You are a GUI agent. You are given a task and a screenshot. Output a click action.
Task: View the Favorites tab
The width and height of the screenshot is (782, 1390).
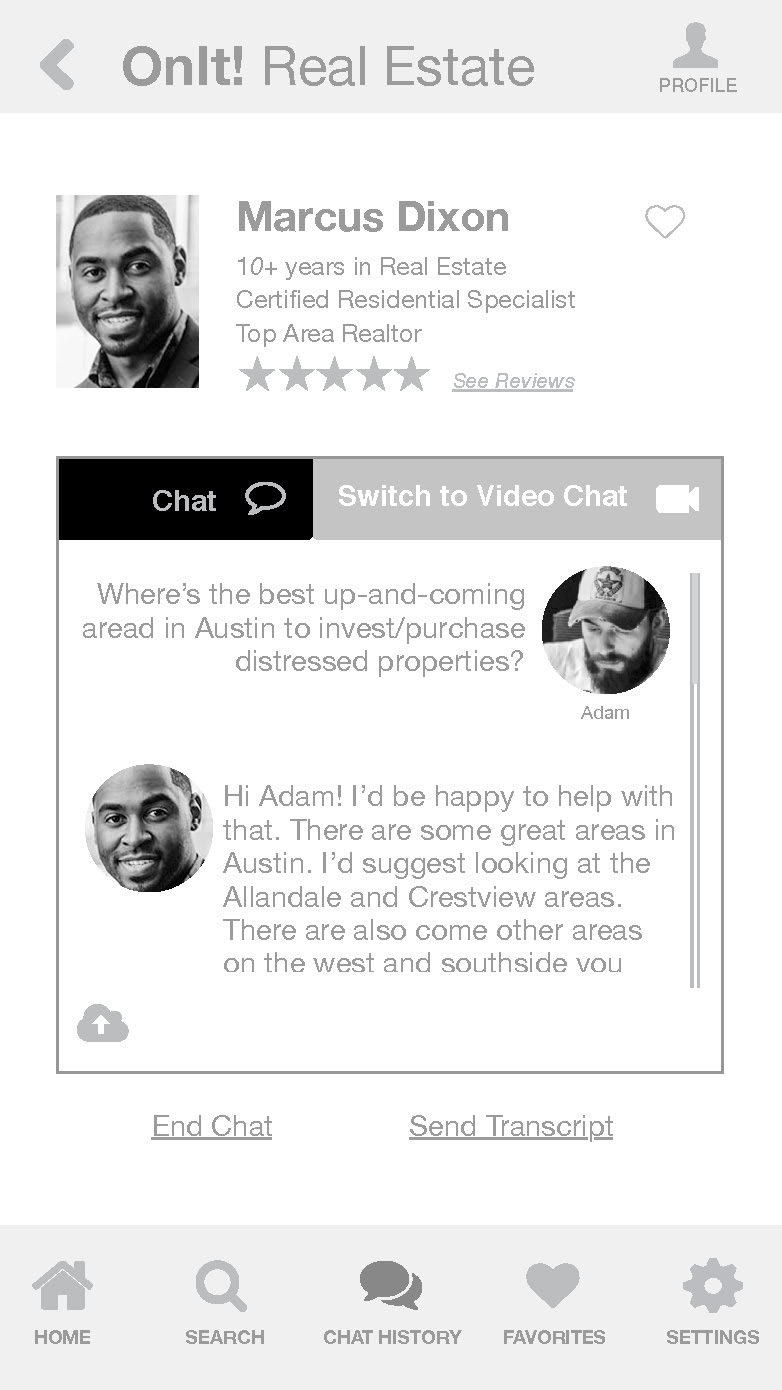click(x=554, y=1303)
